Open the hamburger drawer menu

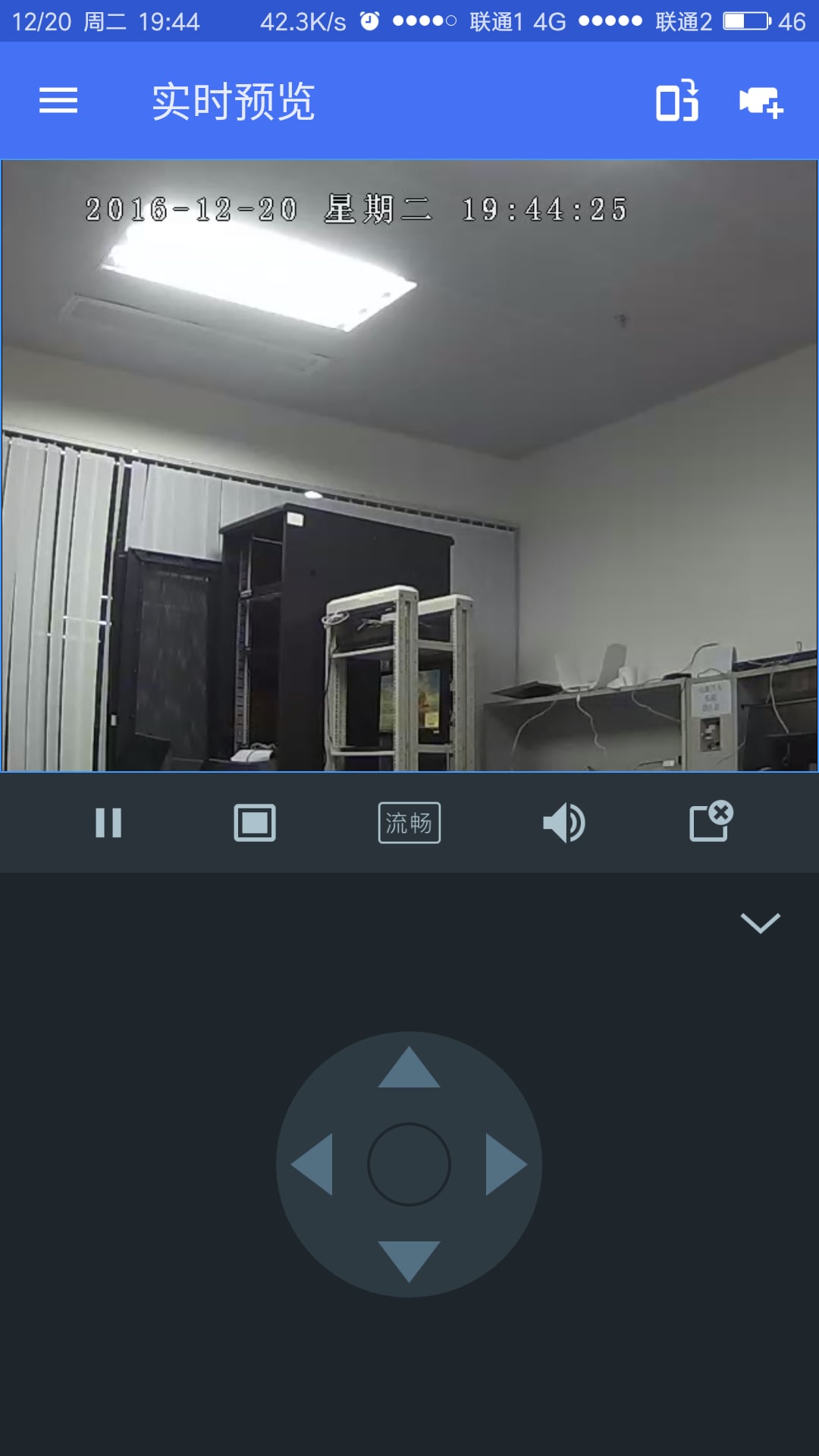pyautogui.click(x=58, y=100)
